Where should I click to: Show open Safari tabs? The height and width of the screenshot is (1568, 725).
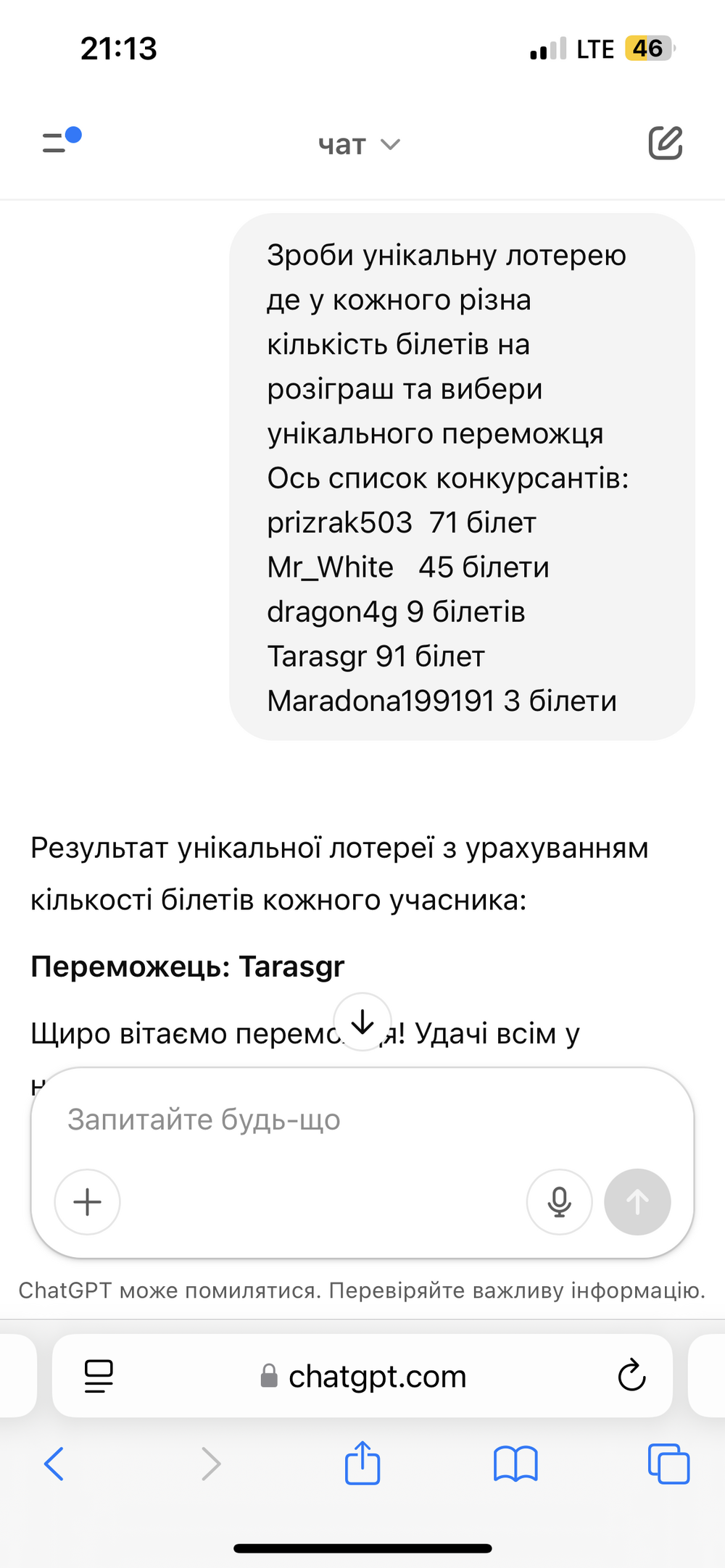tap(668, 1464)
